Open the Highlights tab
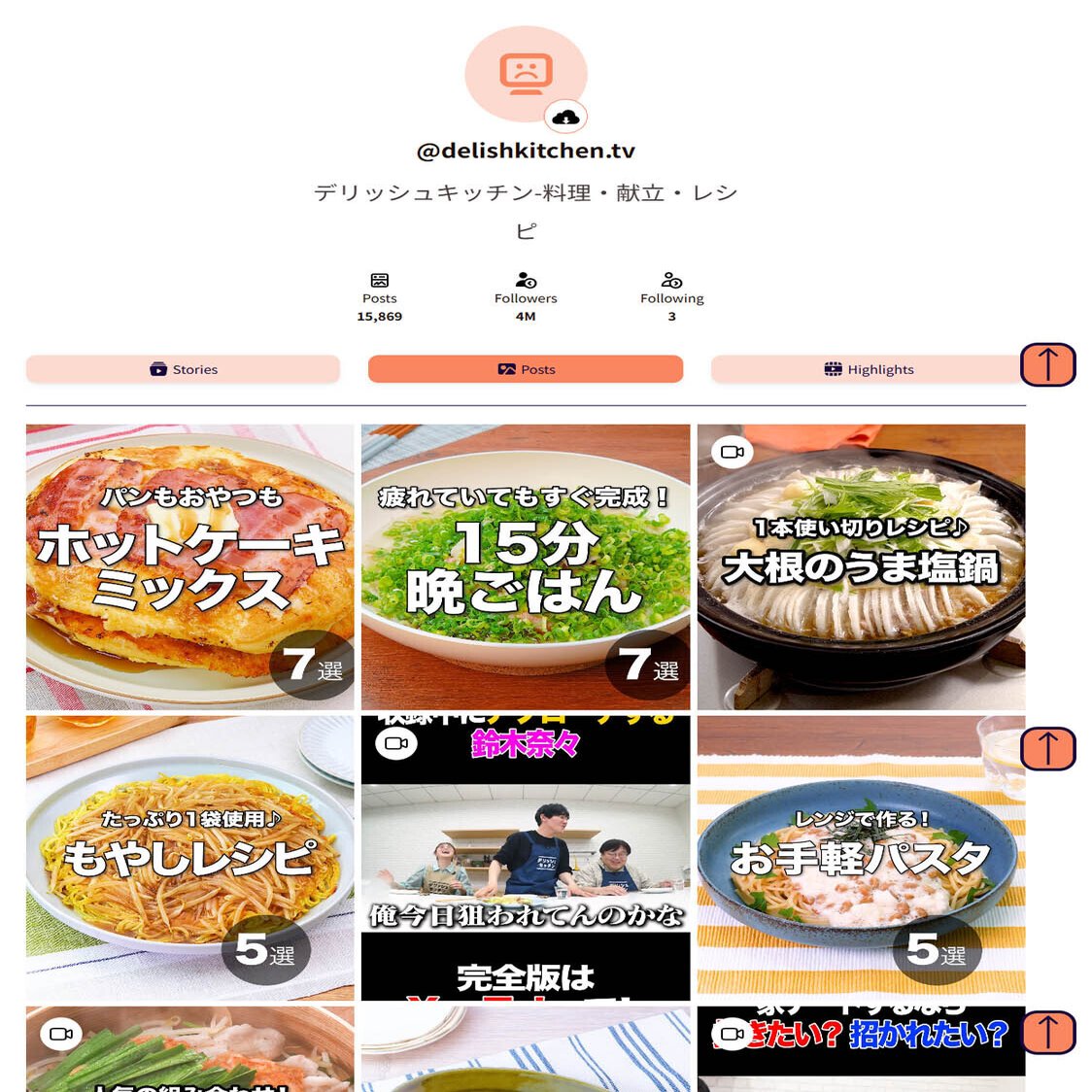Screen dimensions: 1092x1092 pyautogui.click(x=868, y=369)
